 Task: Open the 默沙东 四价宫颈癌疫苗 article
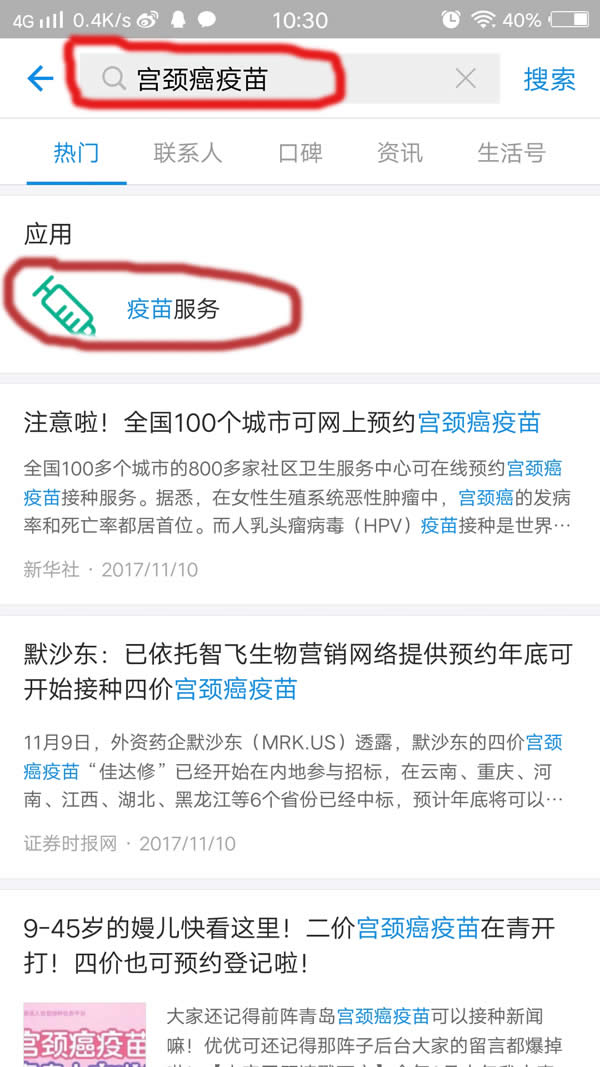click(x=298, y=672)
